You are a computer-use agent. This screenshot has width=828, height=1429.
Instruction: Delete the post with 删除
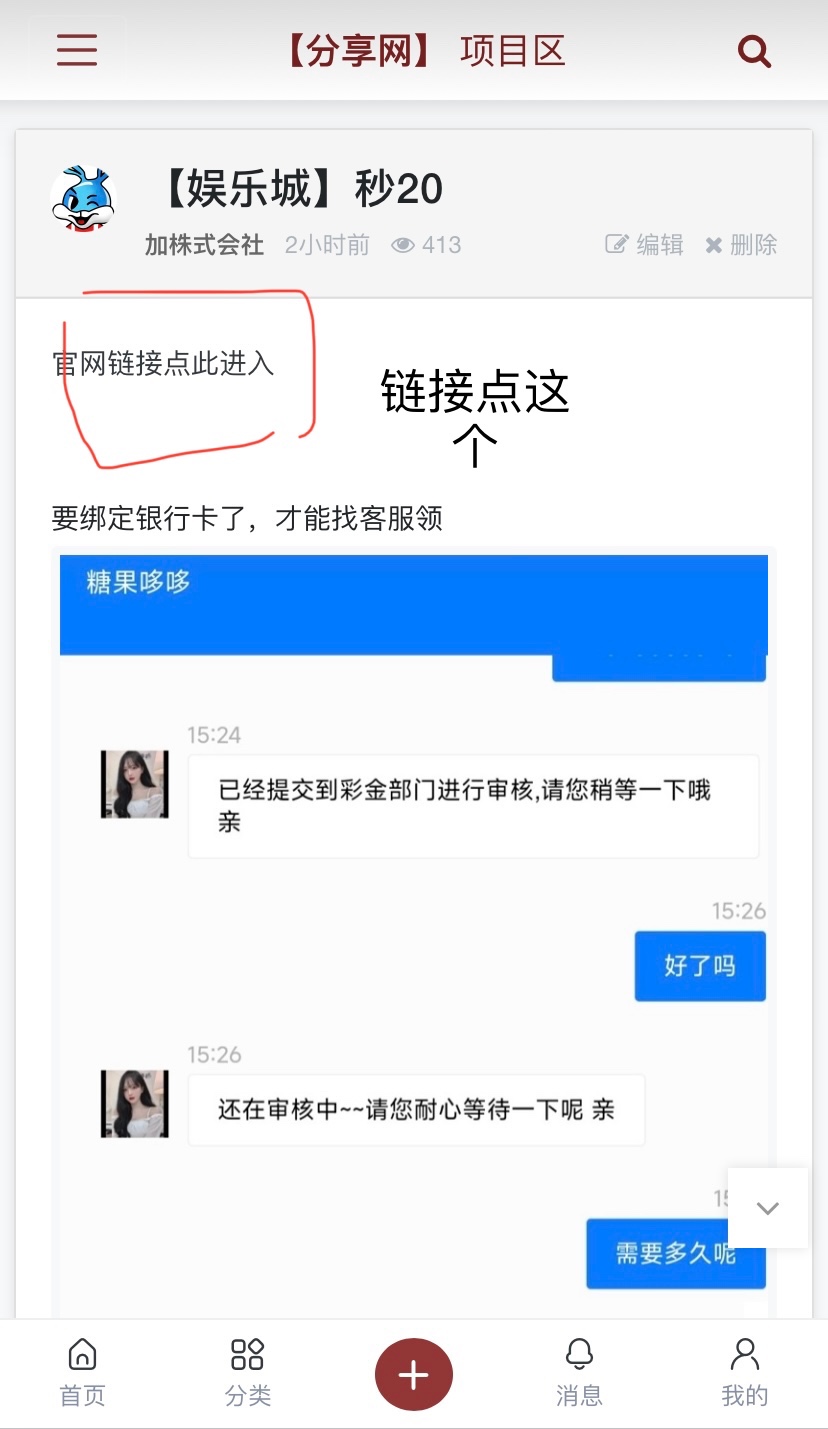pos(741,245)
